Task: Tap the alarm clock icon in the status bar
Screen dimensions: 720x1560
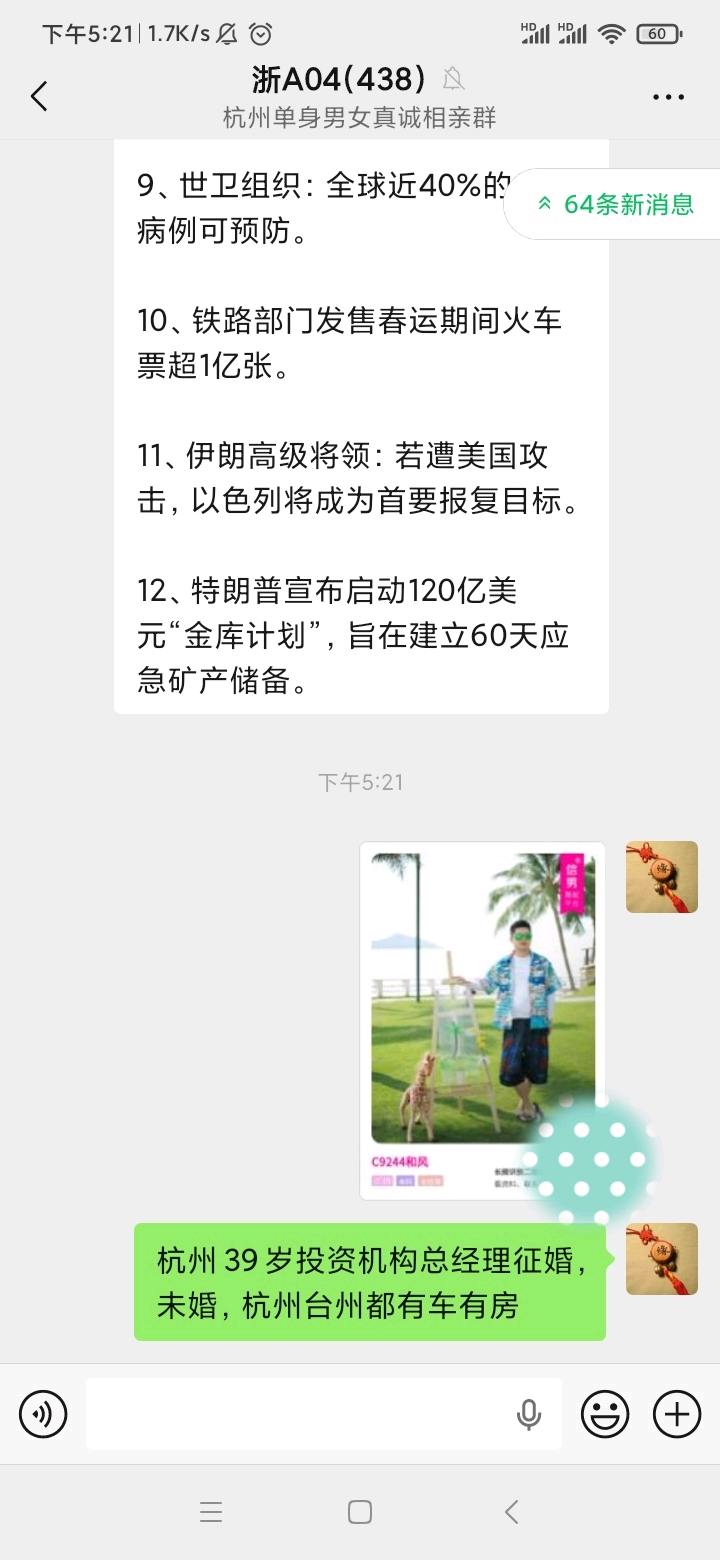Action: click(x=262, y=34)
